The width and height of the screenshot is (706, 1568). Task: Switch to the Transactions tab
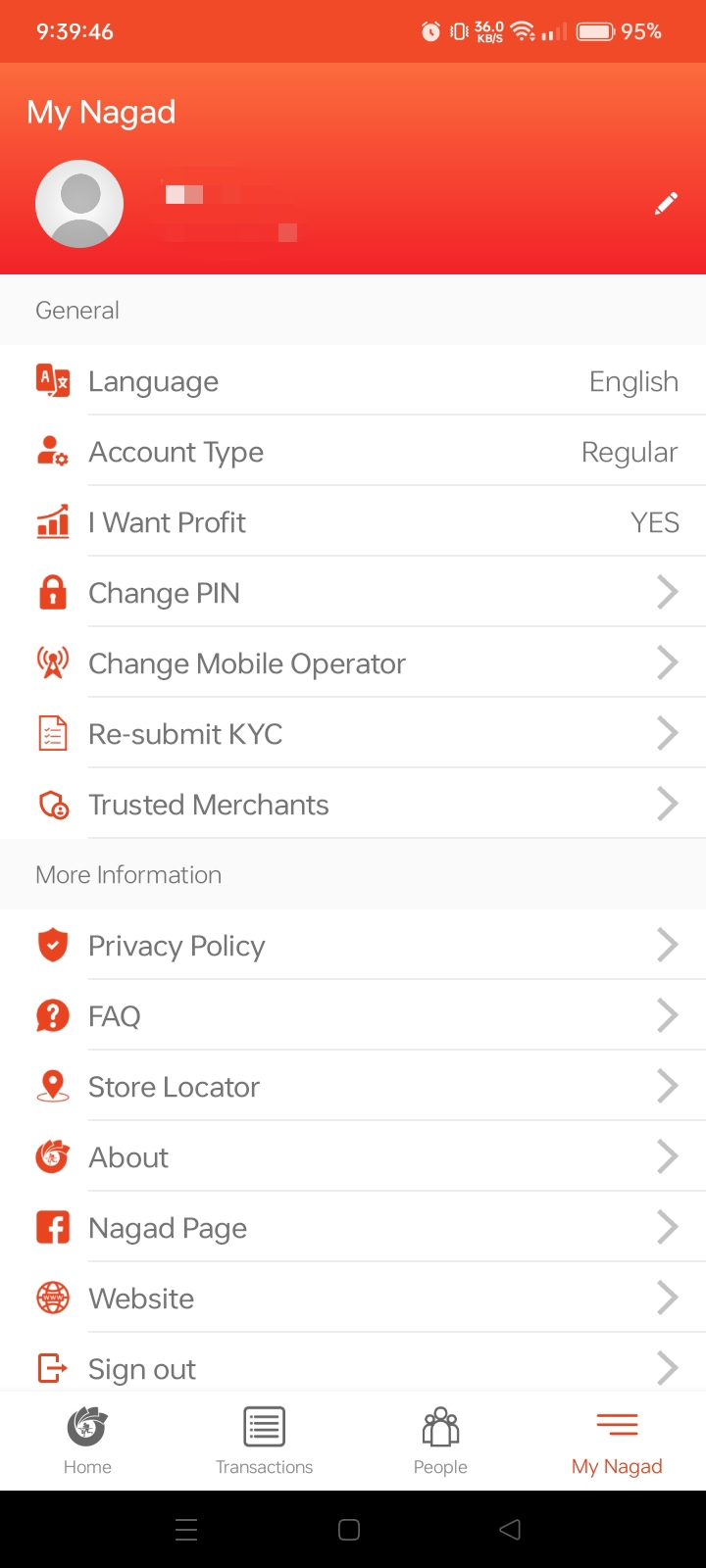click(x=264, y=1441)
